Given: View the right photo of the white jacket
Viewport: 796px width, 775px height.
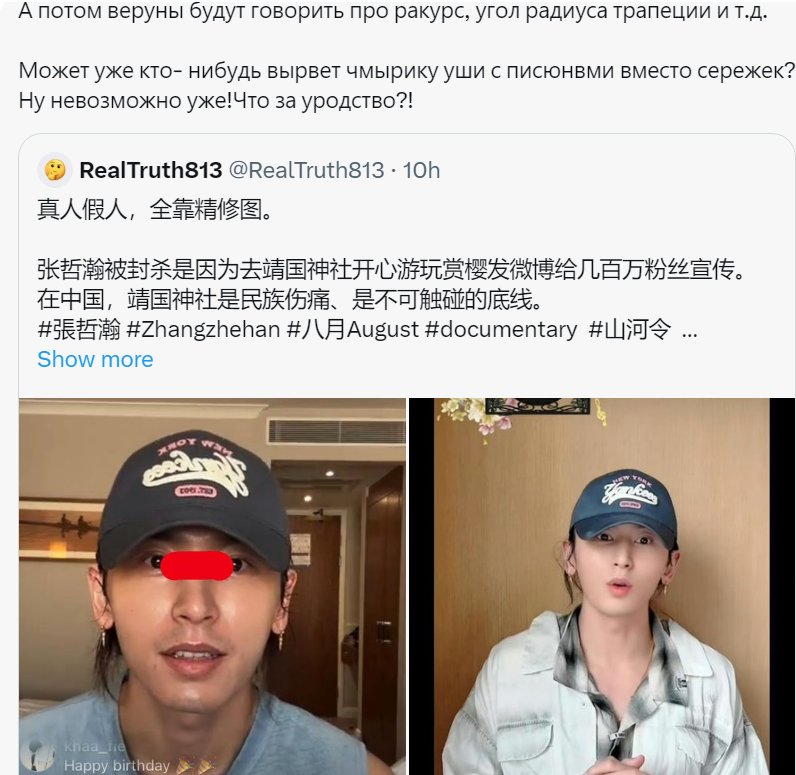Looking at the screenshot, I should [x=602, y=586].
